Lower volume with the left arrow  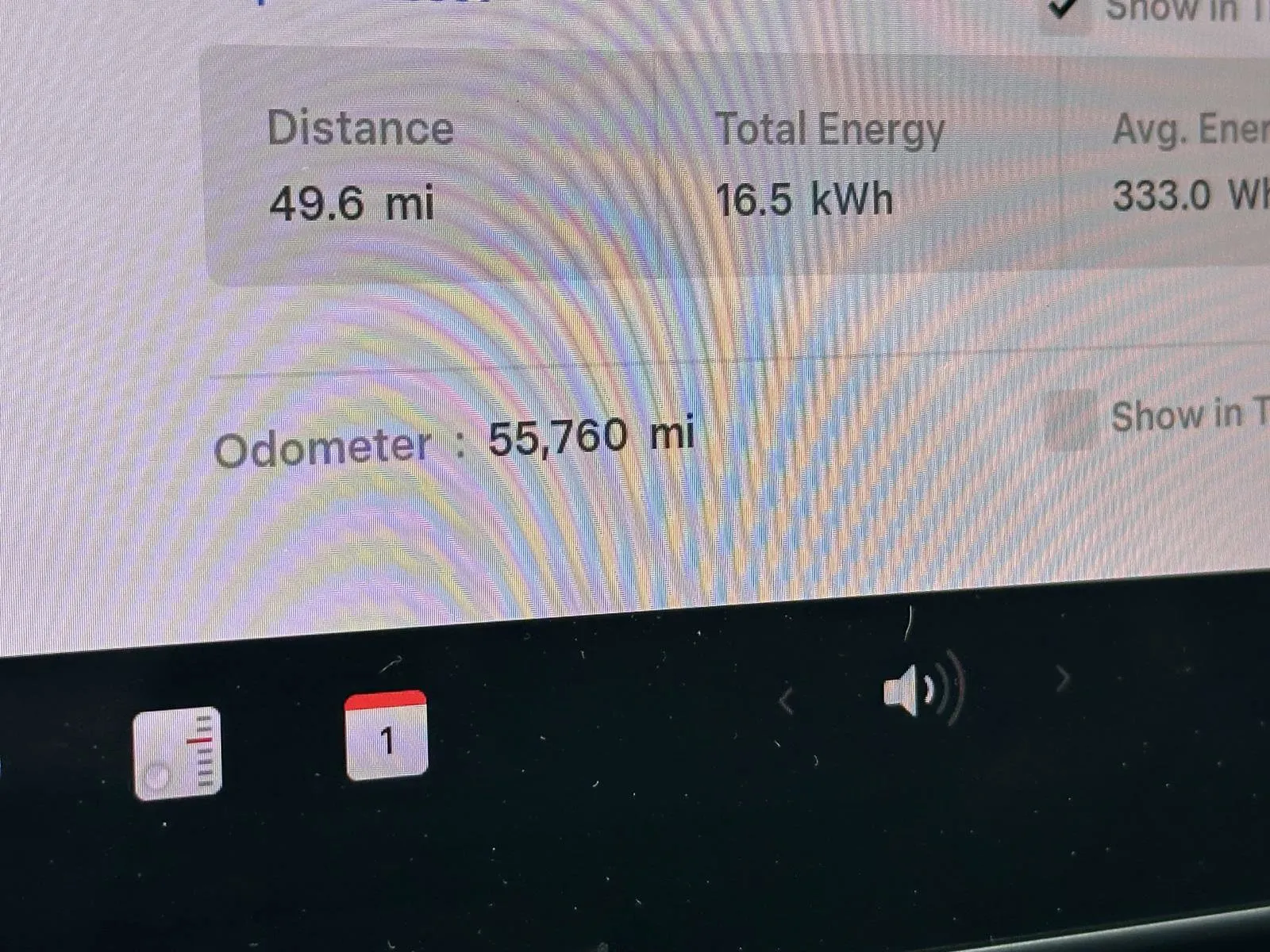[786, 701]
